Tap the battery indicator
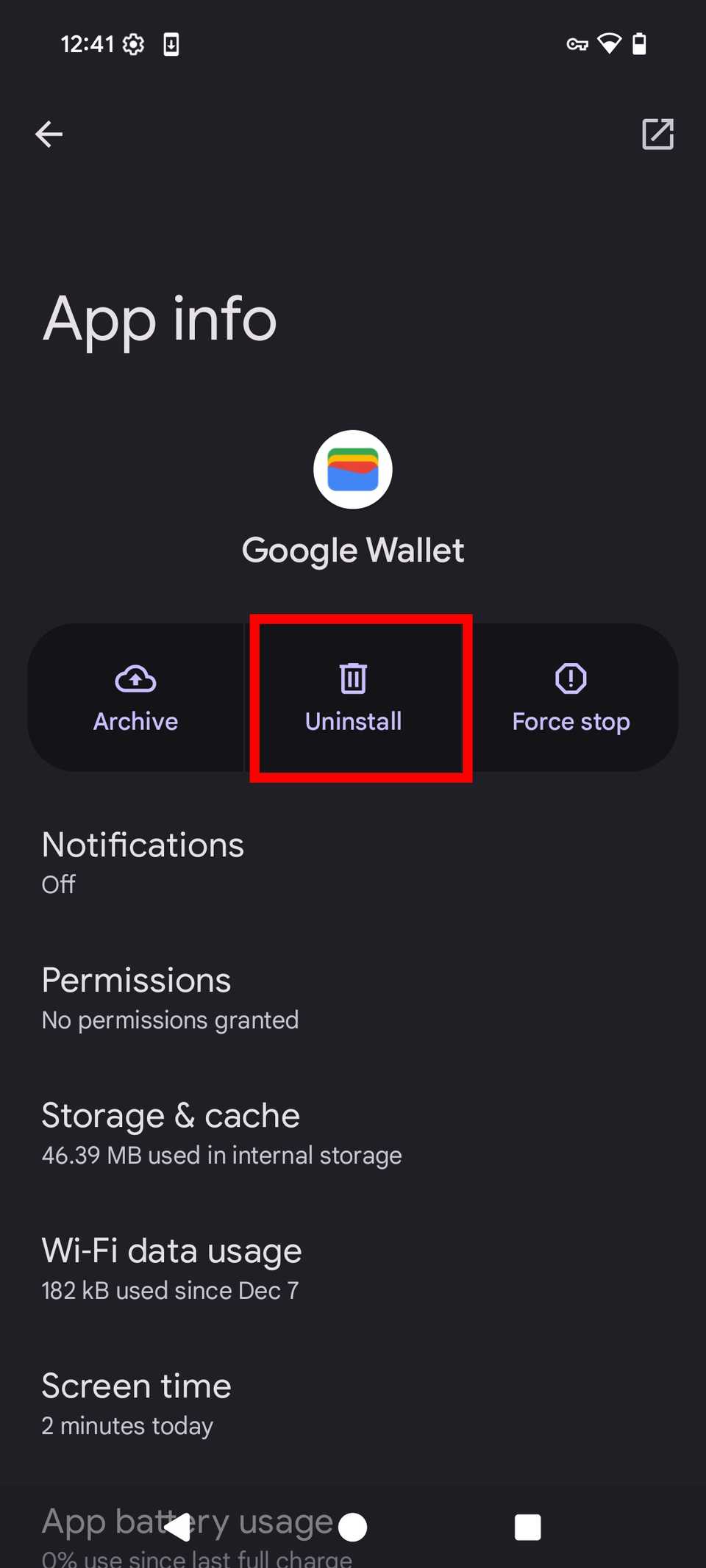The width and height of the screenshot is (706, 1568). [640, 44]
